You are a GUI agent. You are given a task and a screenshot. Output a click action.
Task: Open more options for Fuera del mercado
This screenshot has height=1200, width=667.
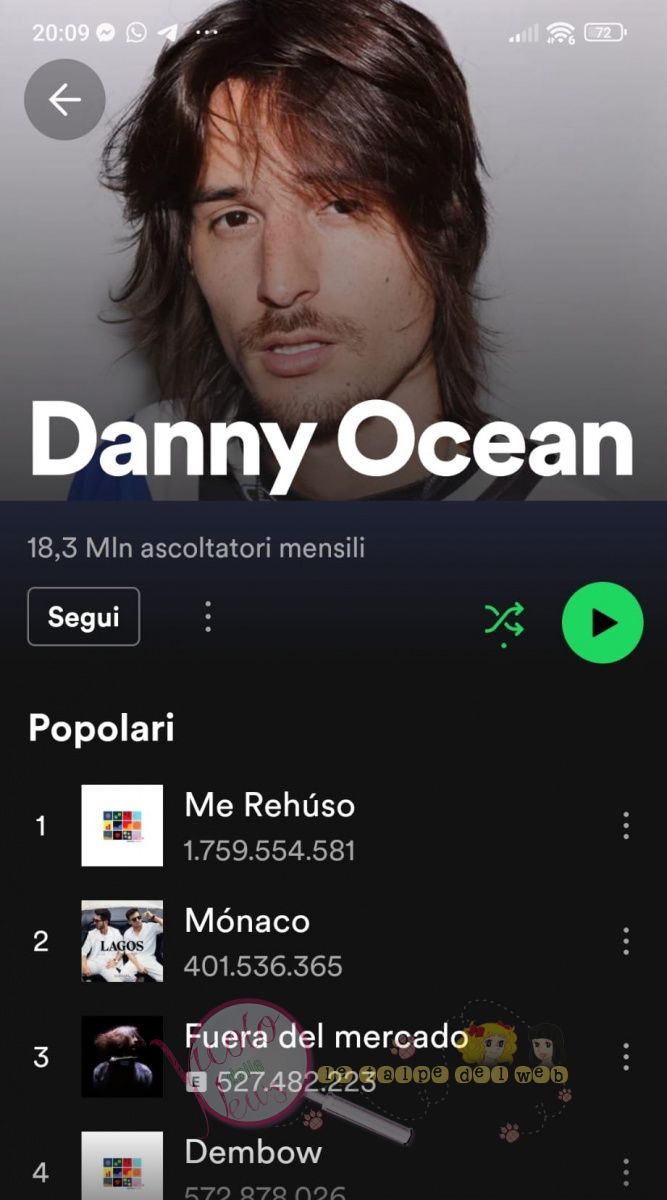click(x=626, y=1056)
